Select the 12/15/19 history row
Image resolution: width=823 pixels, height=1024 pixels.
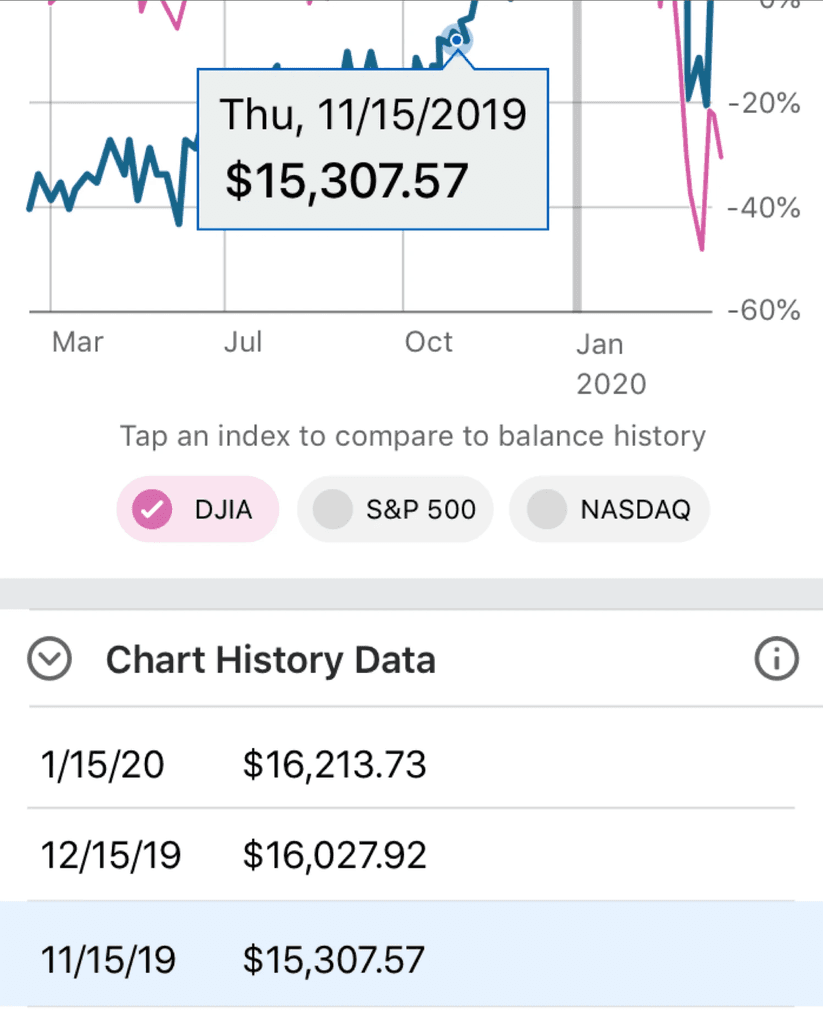tap(411, 855)
